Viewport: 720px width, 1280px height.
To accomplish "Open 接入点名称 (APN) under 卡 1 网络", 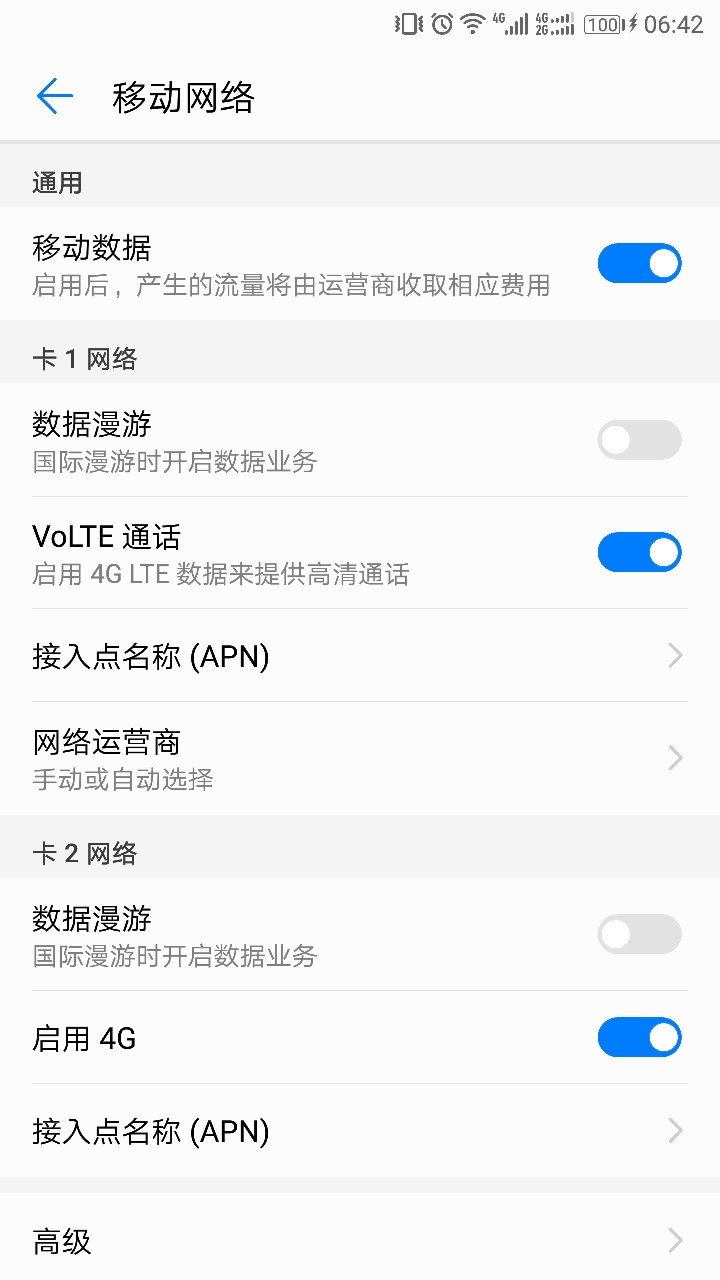I will pyautogui.click(x=360, y=656).
